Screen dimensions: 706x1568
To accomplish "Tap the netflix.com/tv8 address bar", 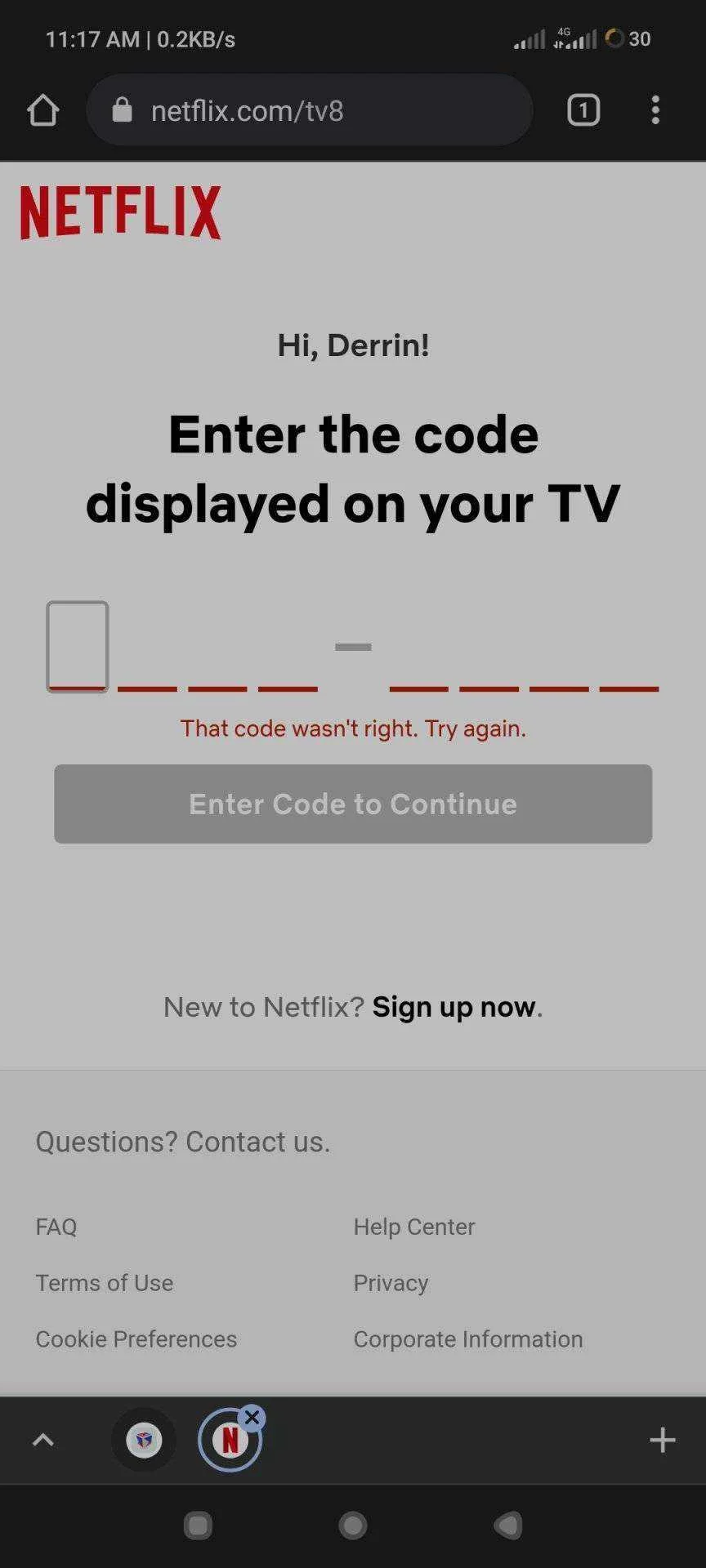I will point(310,110).
